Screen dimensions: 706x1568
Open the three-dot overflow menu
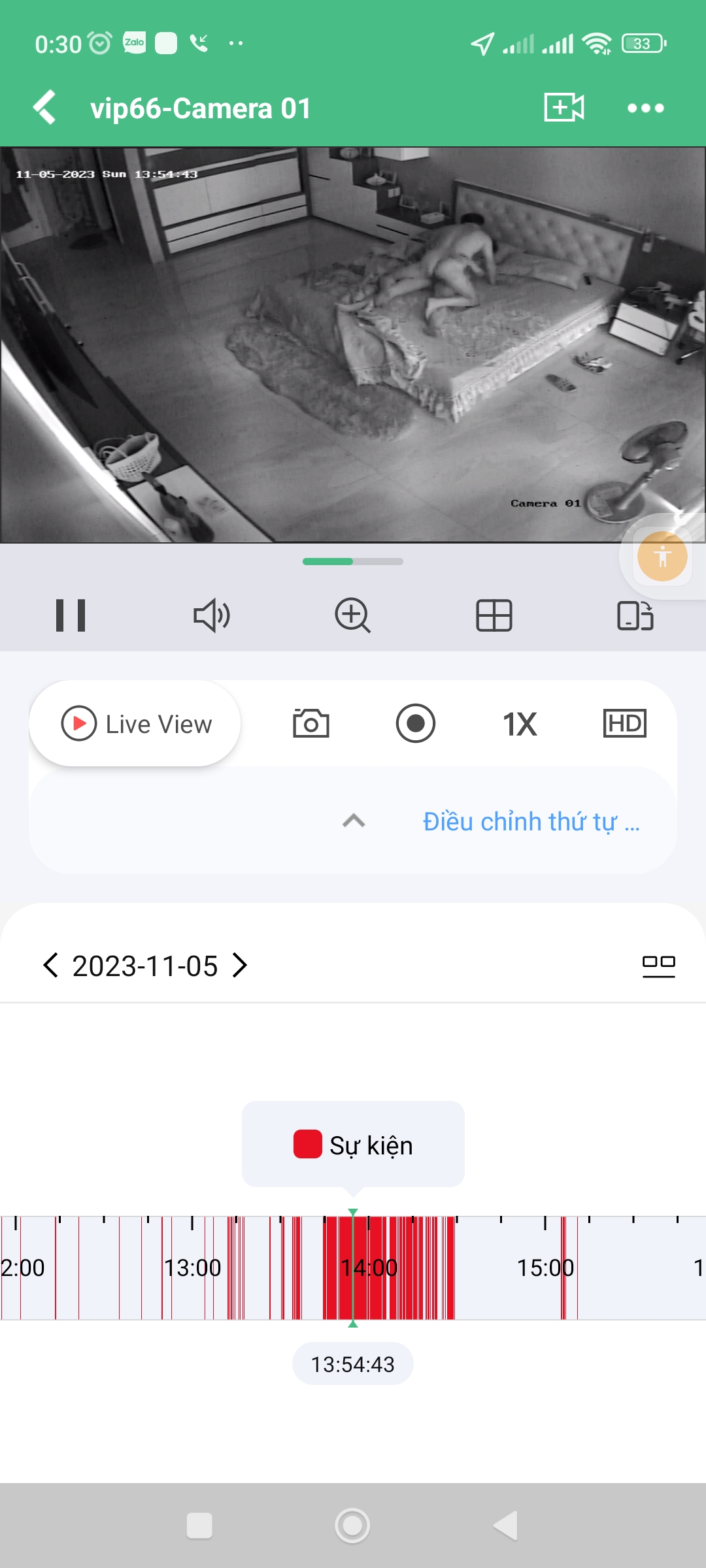pyautogui.click(x=645, y=108)
